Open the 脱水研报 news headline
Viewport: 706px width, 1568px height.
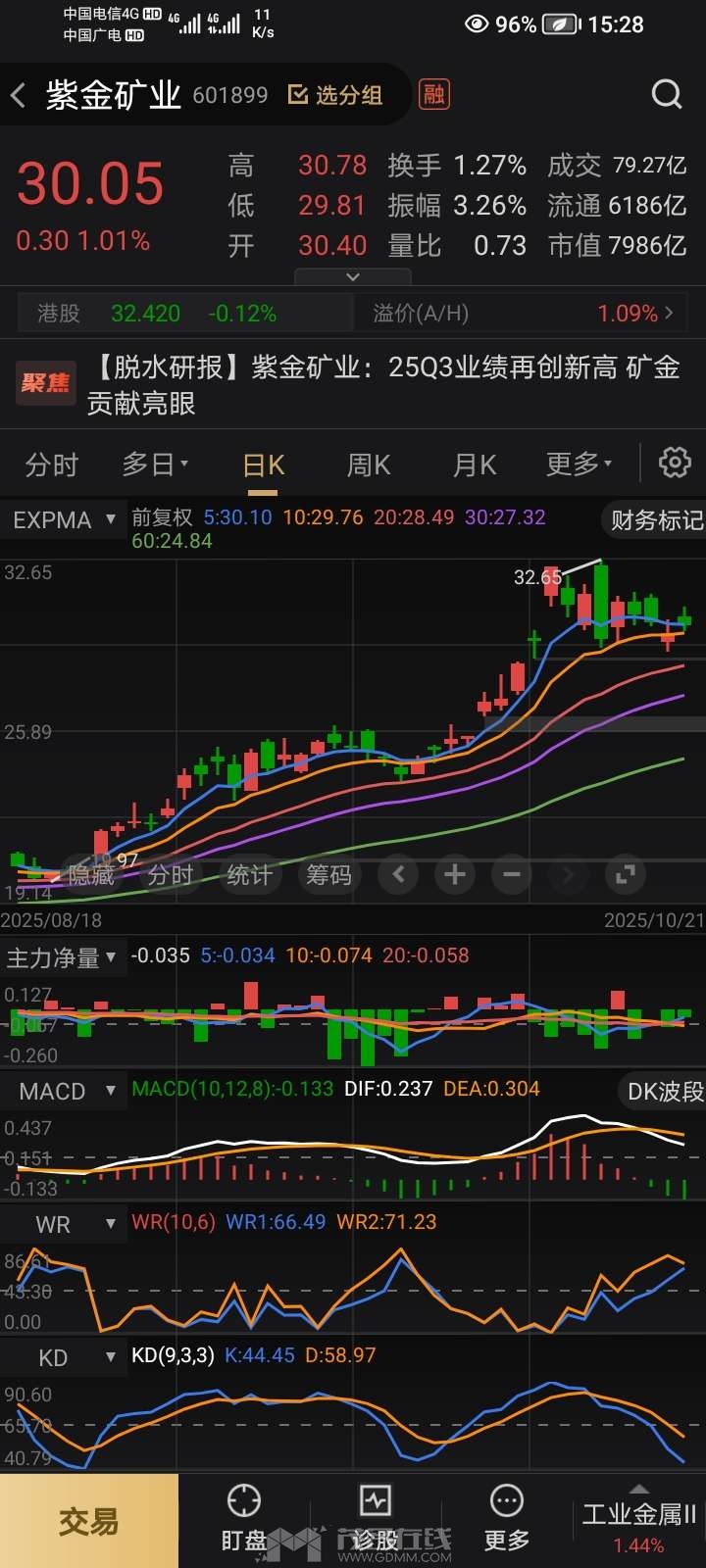[384, 384]
